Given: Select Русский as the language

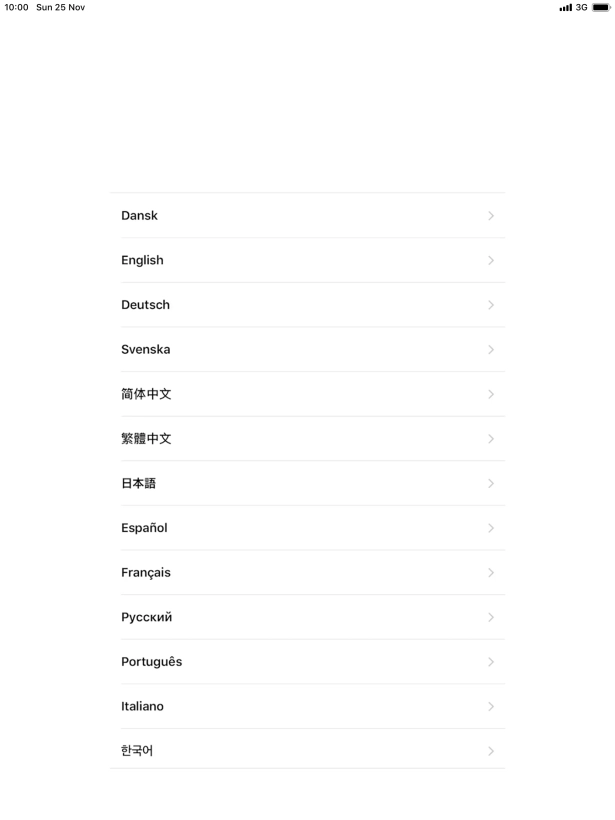Looking at the screenshot, I should coord(306,617).
